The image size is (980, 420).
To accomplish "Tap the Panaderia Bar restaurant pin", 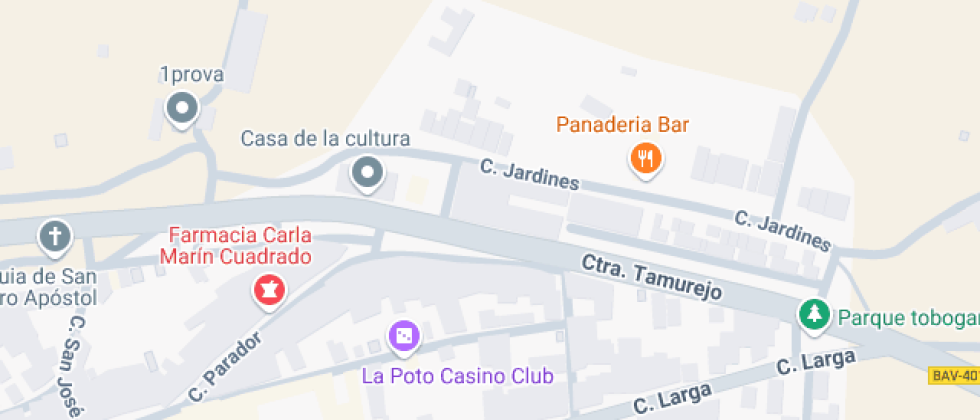I will [646, 158].
